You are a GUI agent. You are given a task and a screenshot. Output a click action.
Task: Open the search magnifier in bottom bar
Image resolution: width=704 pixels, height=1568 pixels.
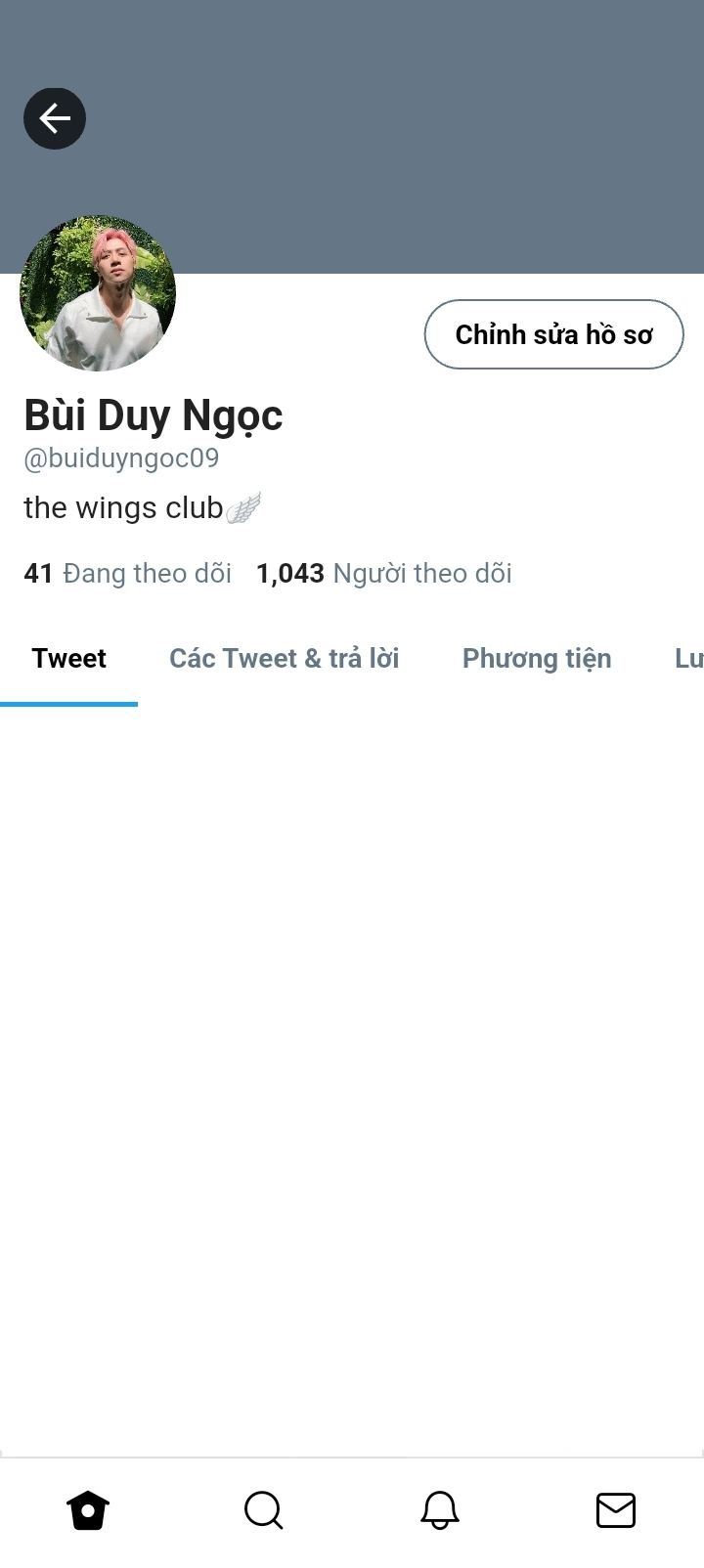click(x=263, y=1510)
